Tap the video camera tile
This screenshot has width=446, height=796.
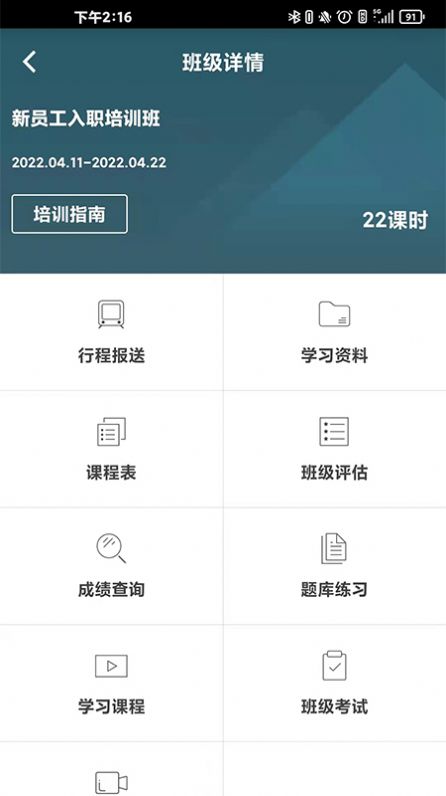[111, 769]
